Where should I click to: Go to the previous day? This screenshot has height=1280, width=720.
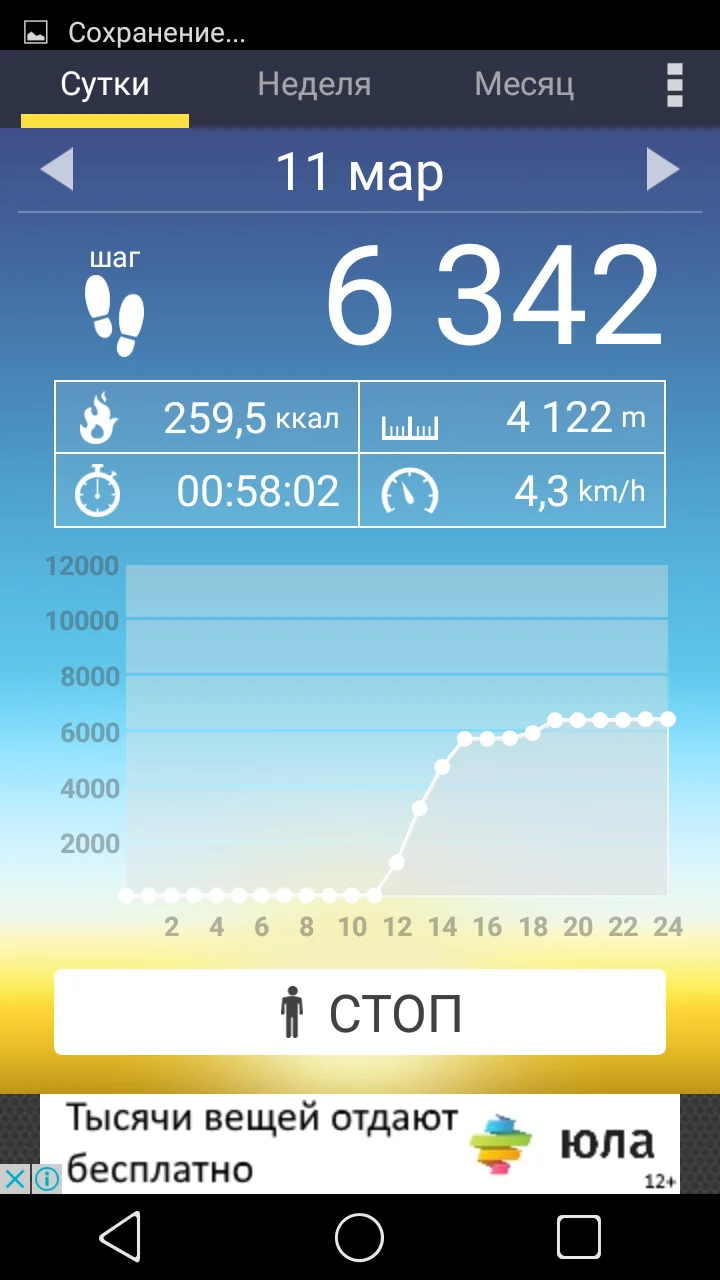tap(57, 170)
